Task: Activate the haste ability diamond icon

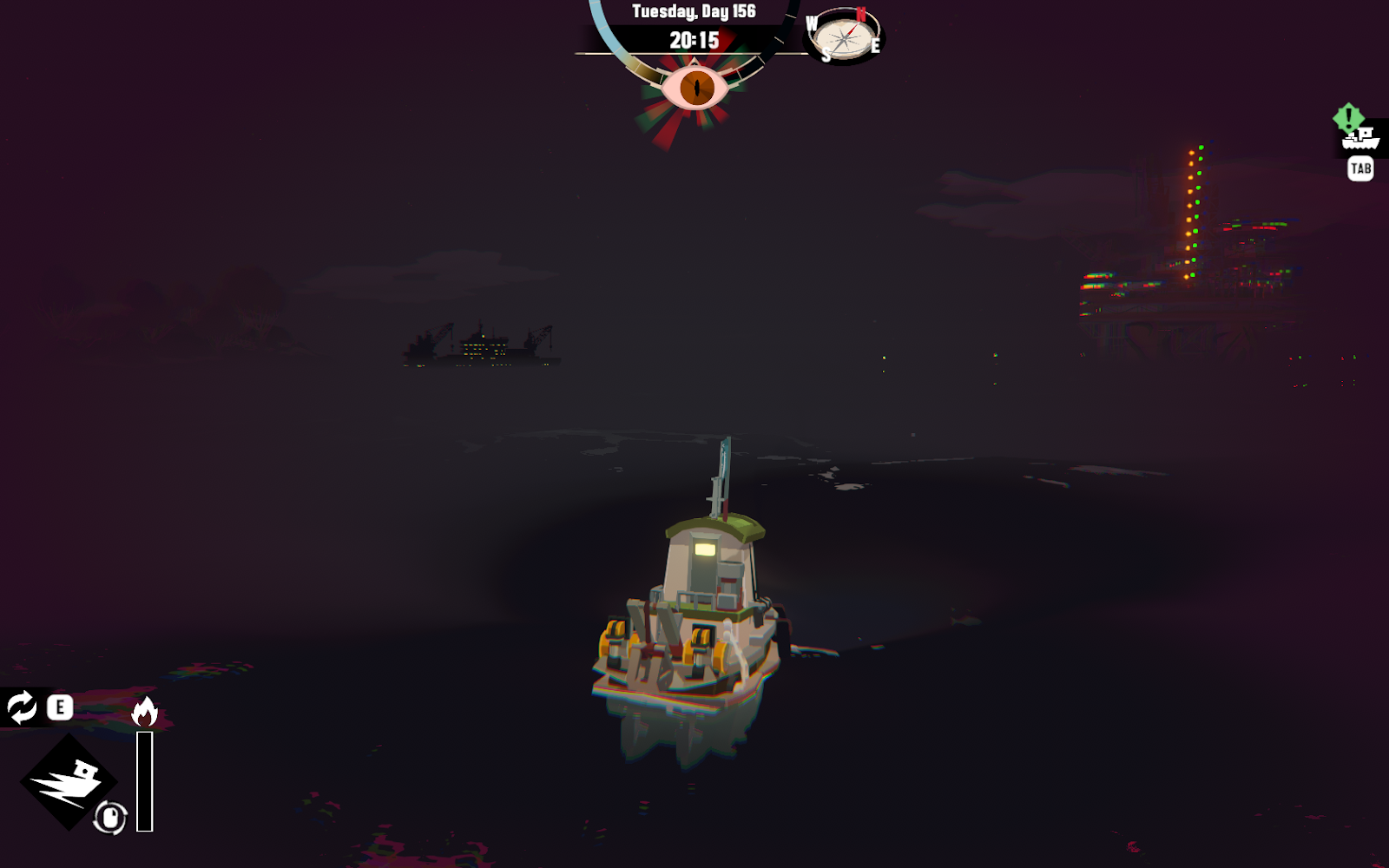Action: 68,781
